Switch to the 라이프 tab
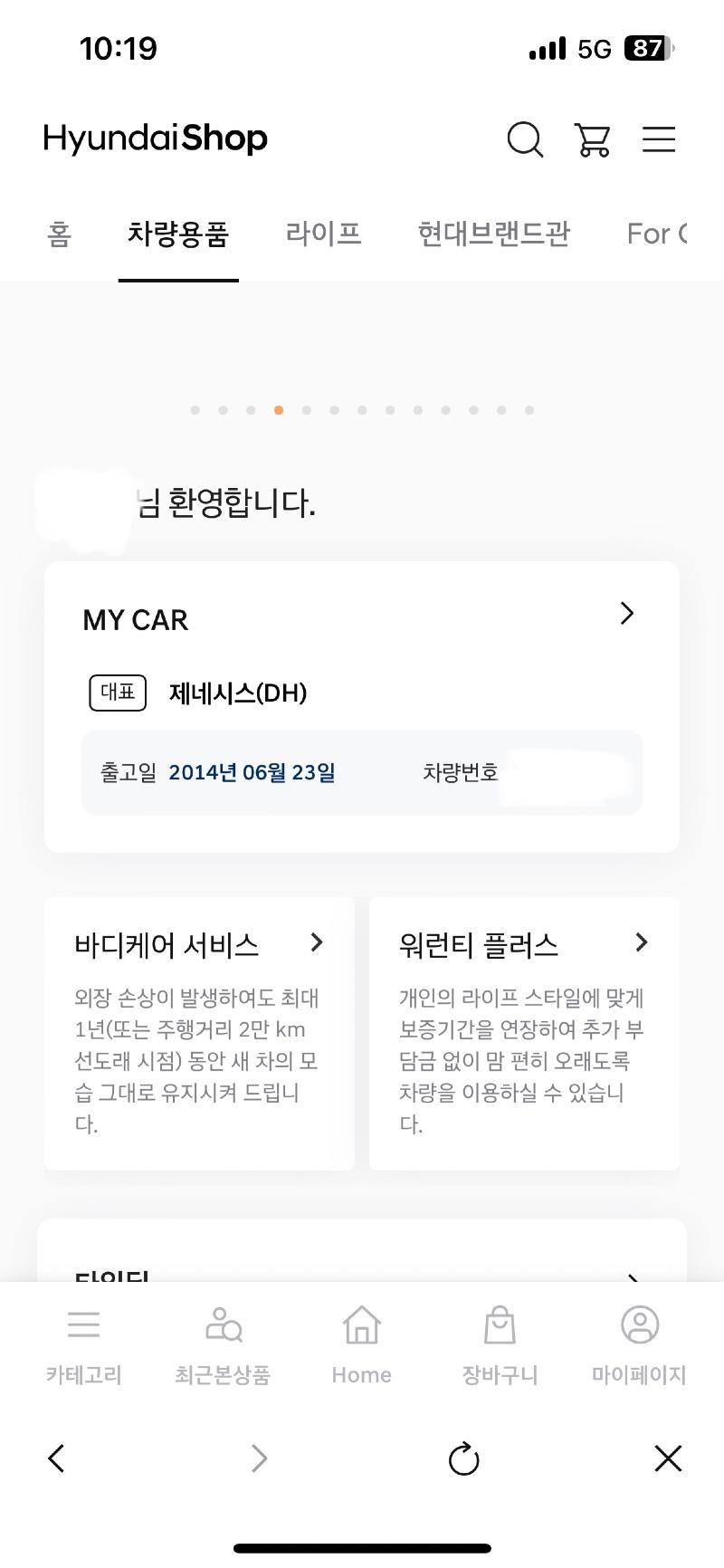The height and width of the screenshot is (1568, 724). click(323, 234)
